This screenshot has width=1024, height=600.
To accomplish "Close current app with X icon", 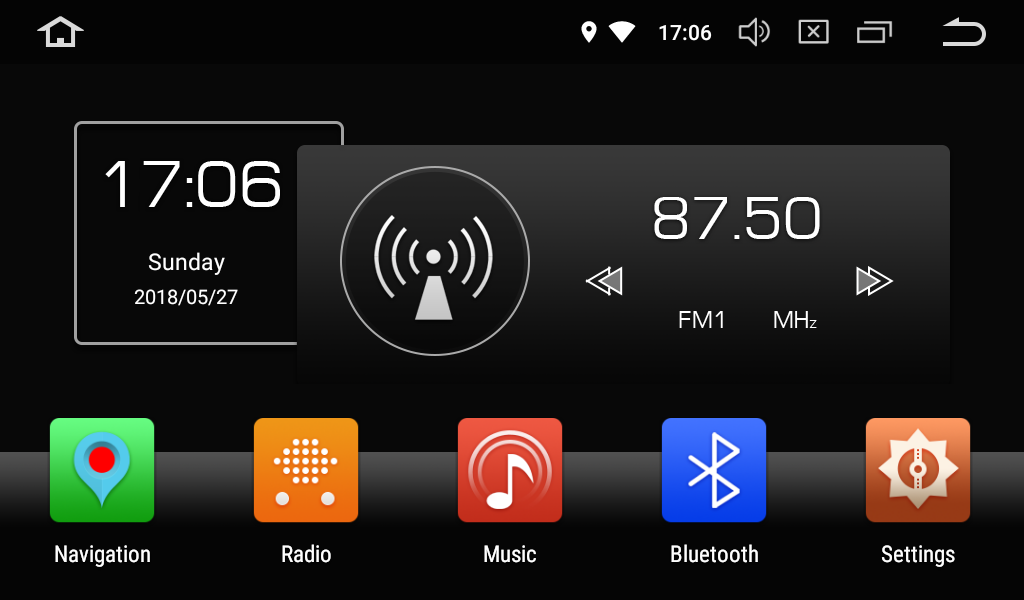I will click(x=814, y=33).
